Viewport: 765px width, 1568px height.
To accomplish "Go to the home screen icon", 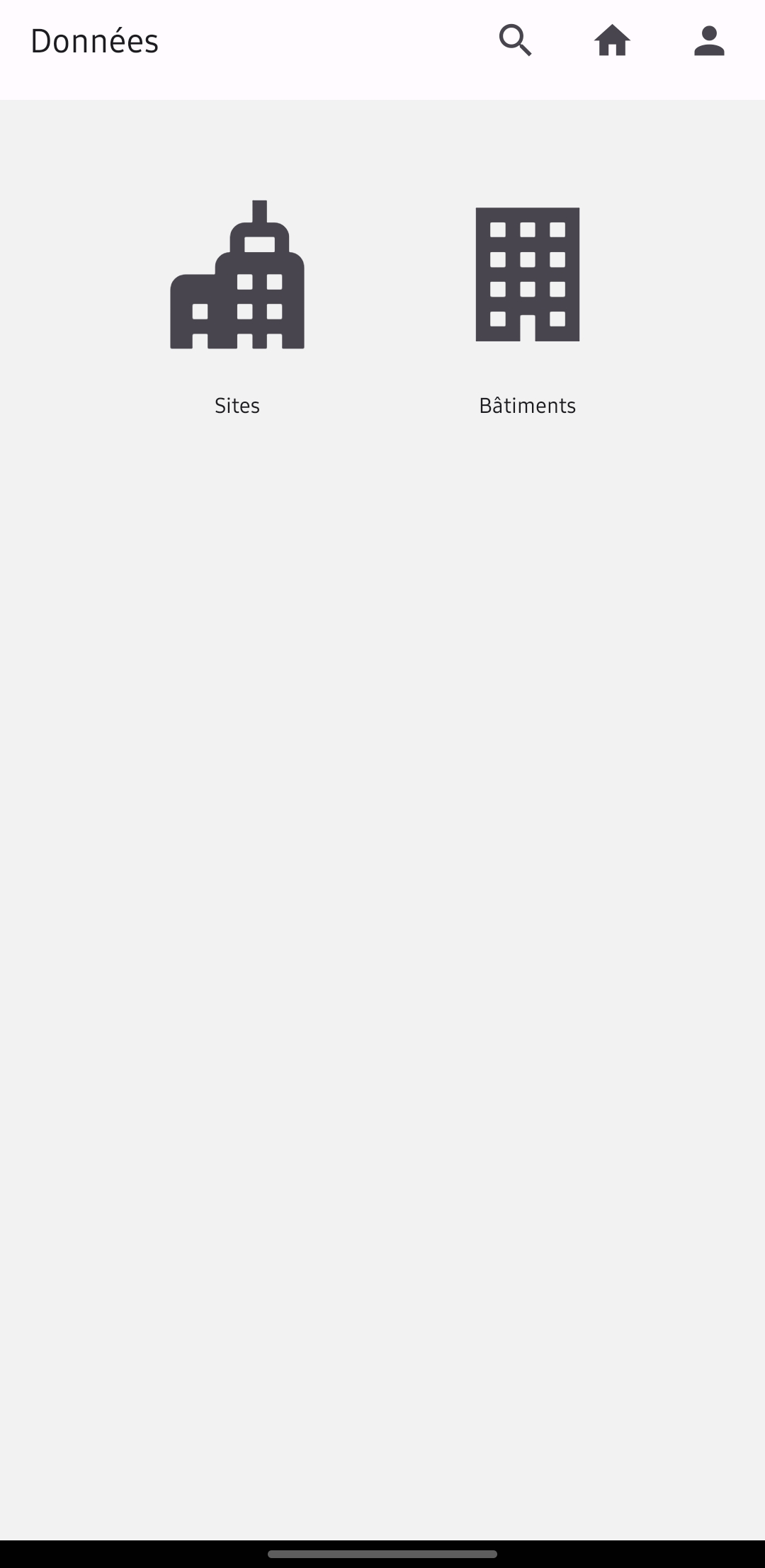I will coord(612,40).
